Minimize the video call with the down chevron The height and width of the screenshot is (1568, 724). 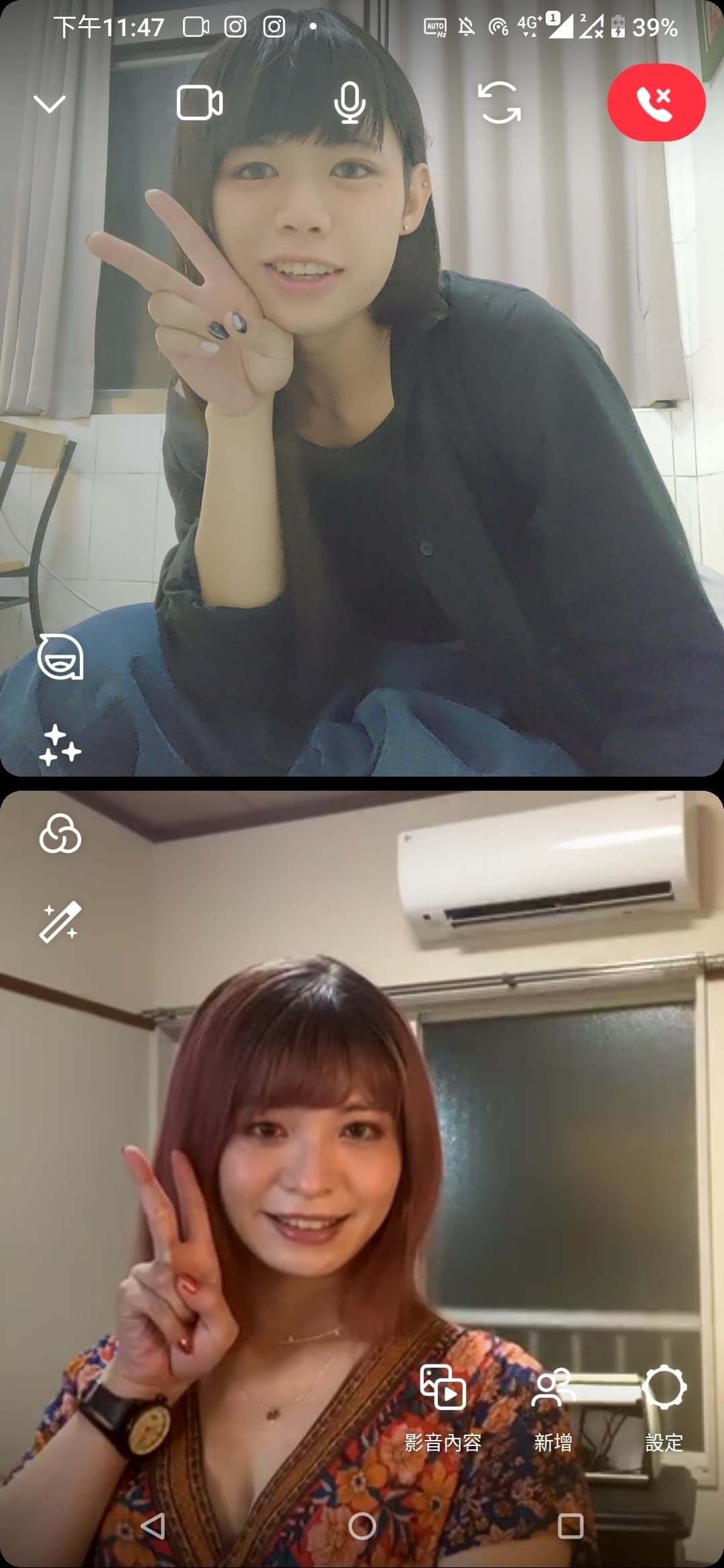(50, 104)
